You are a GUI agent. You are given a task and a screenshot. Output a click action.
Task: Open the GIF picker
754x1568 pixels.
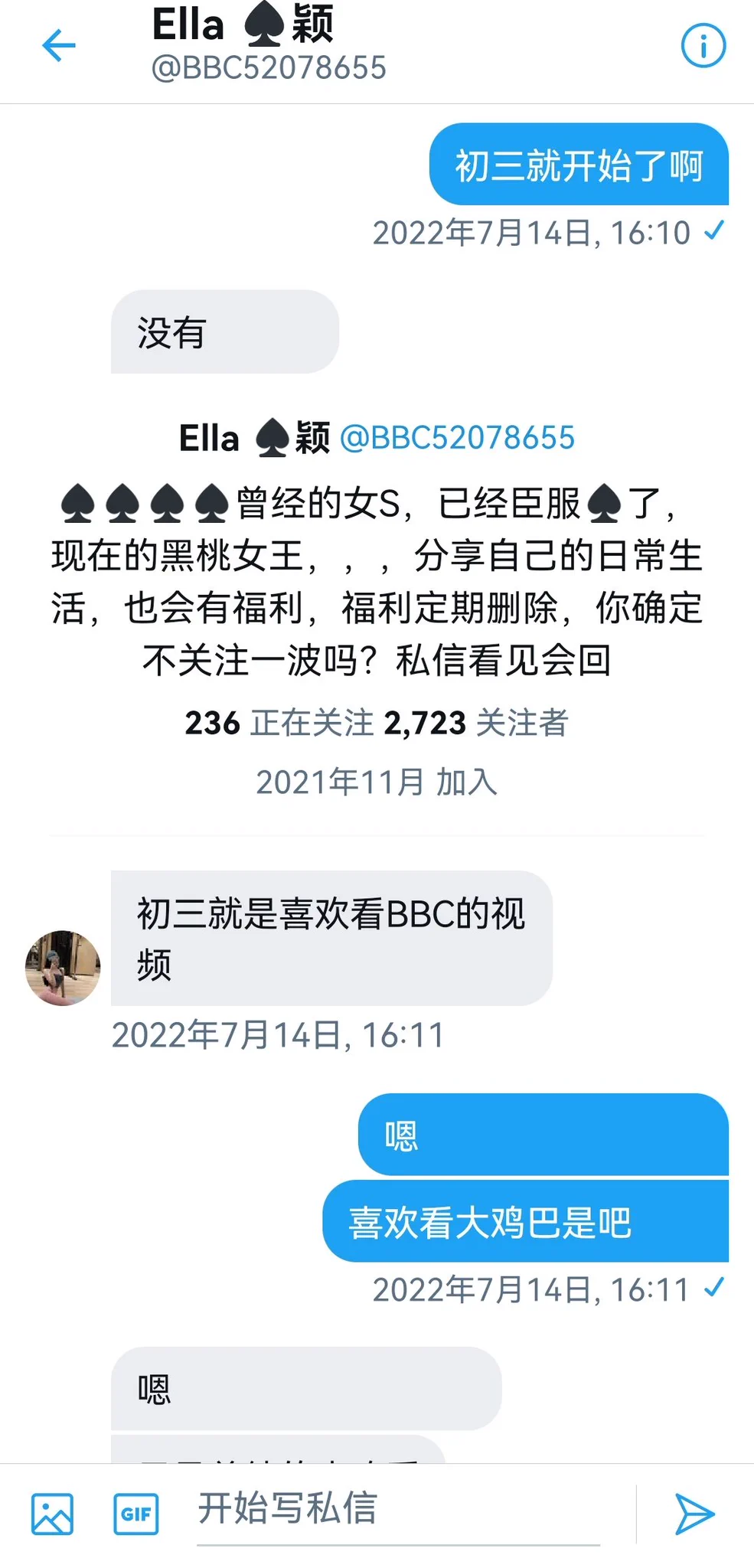coord(136,1514)
